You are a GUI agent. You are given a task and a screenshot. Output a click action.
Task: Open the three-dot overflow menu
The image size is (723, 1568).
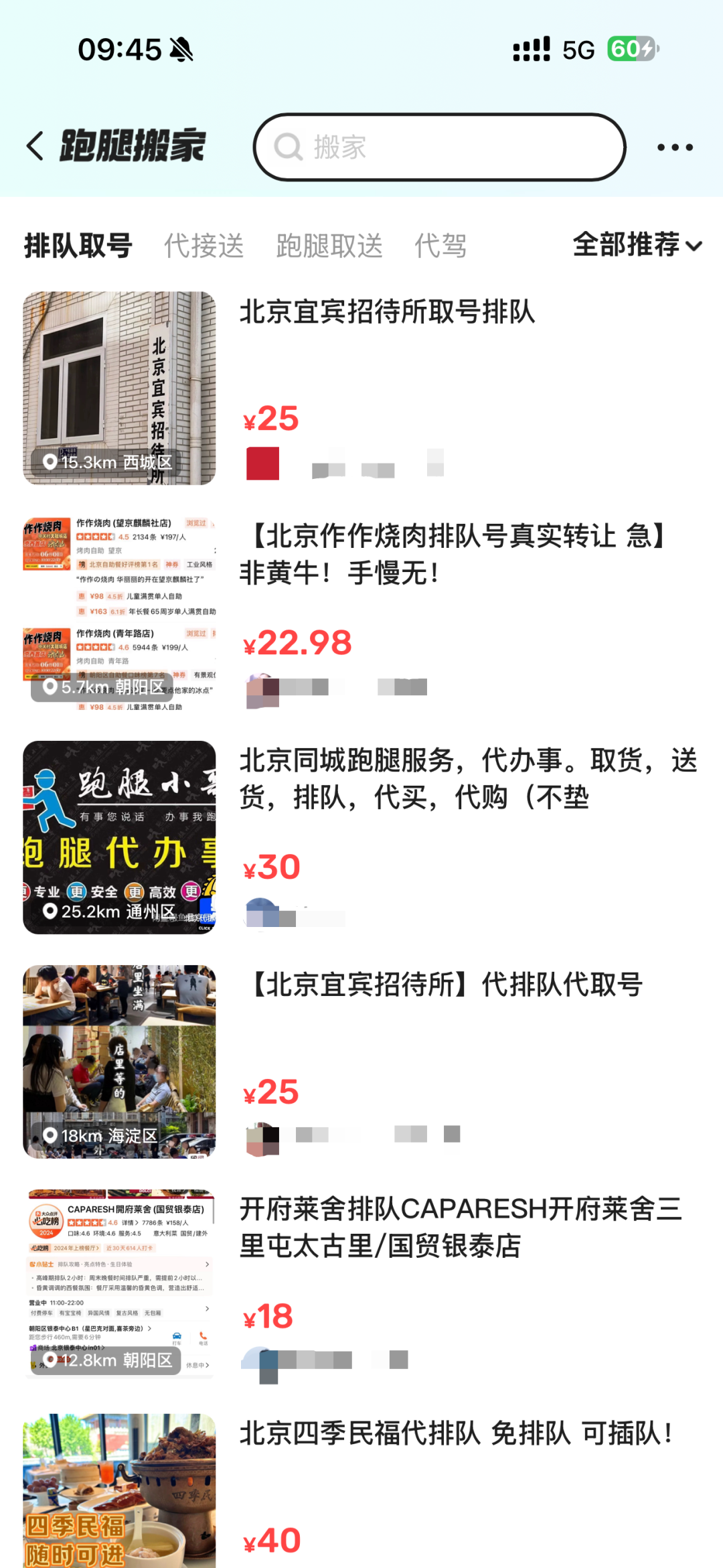[x=675, y=147]
